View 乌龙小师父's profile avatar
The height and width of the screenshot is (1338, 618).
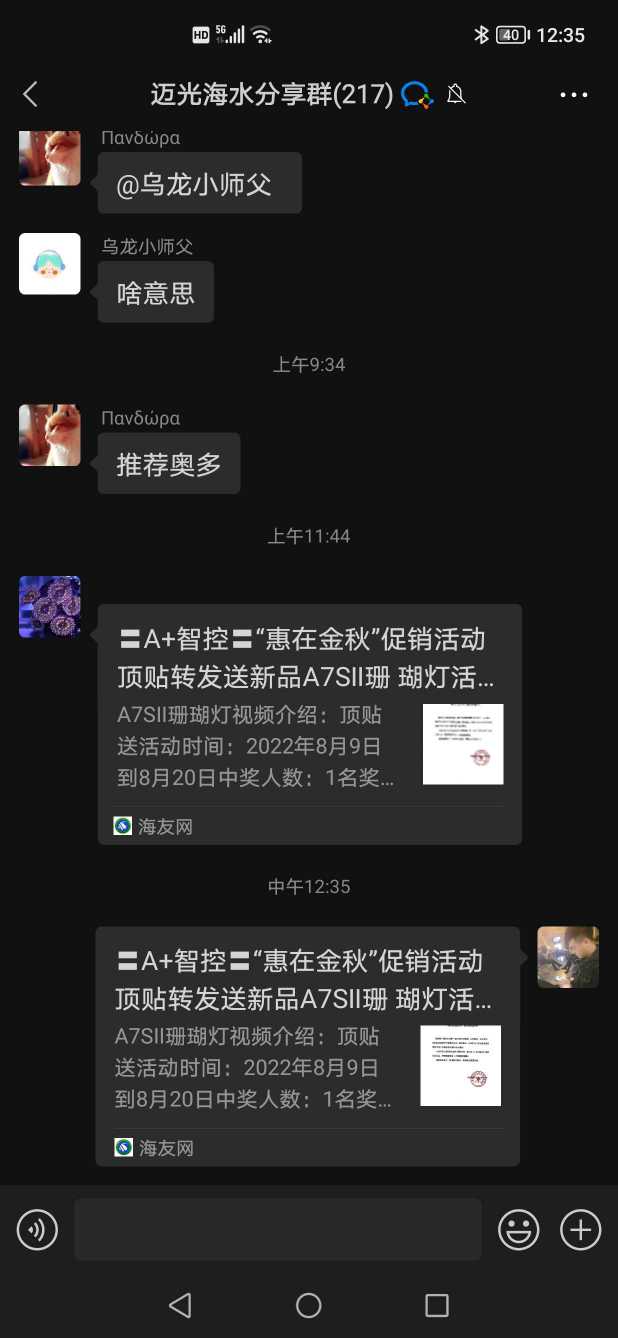[x=50, y=264]
